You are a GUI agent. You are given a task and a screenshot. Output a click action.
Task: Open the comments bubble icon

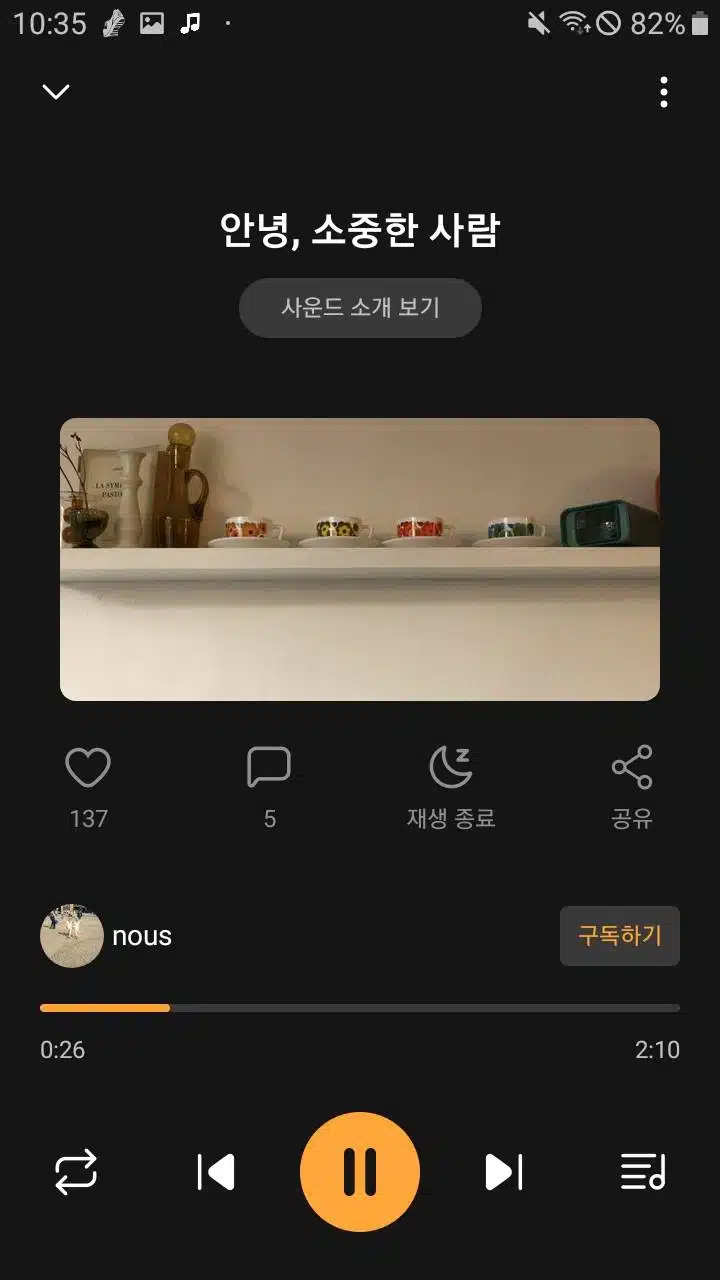[x=269, y=768]
